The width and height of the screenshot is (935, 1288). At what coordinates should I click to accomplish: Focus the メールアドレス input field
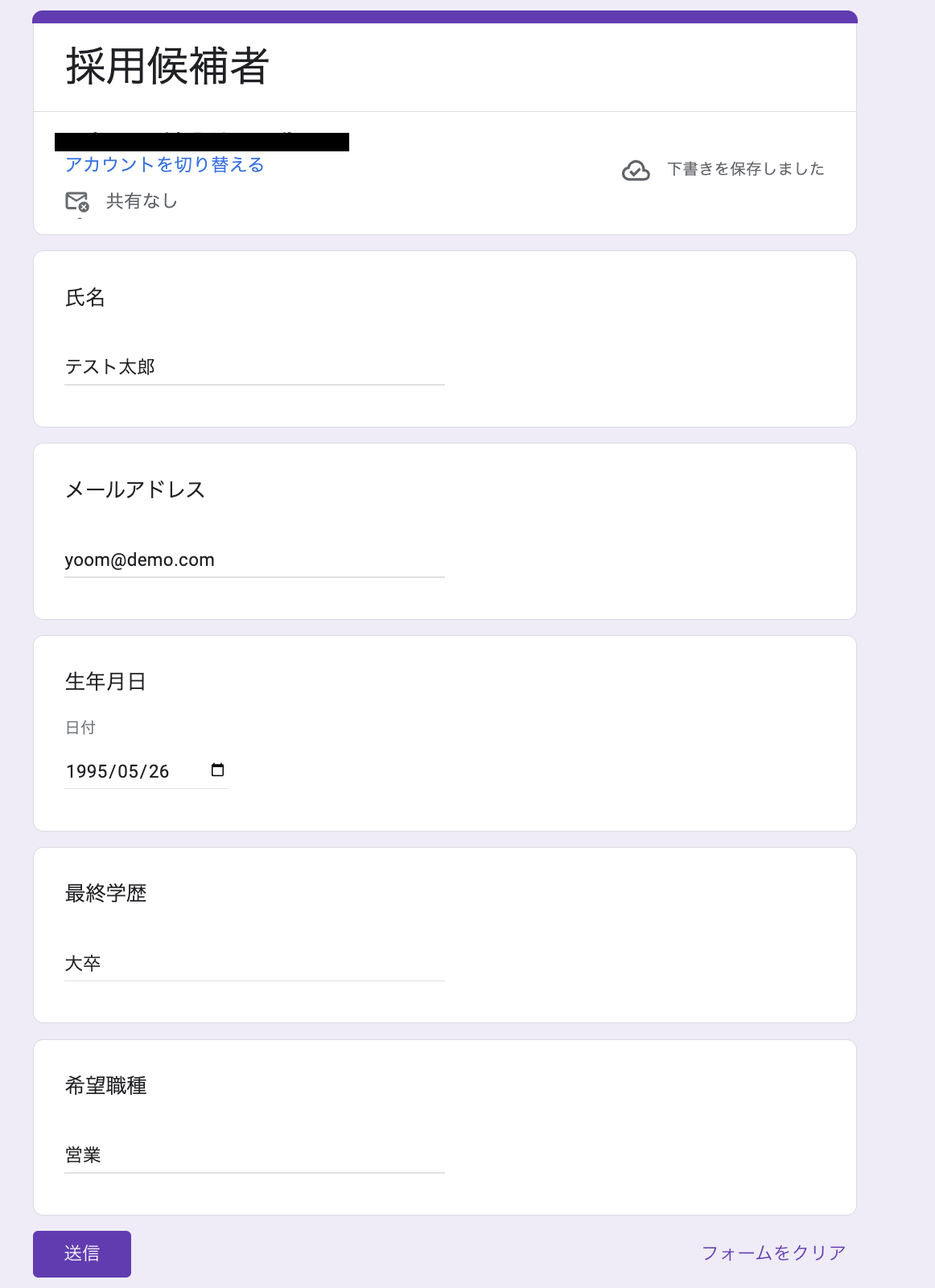coord(253,560)
